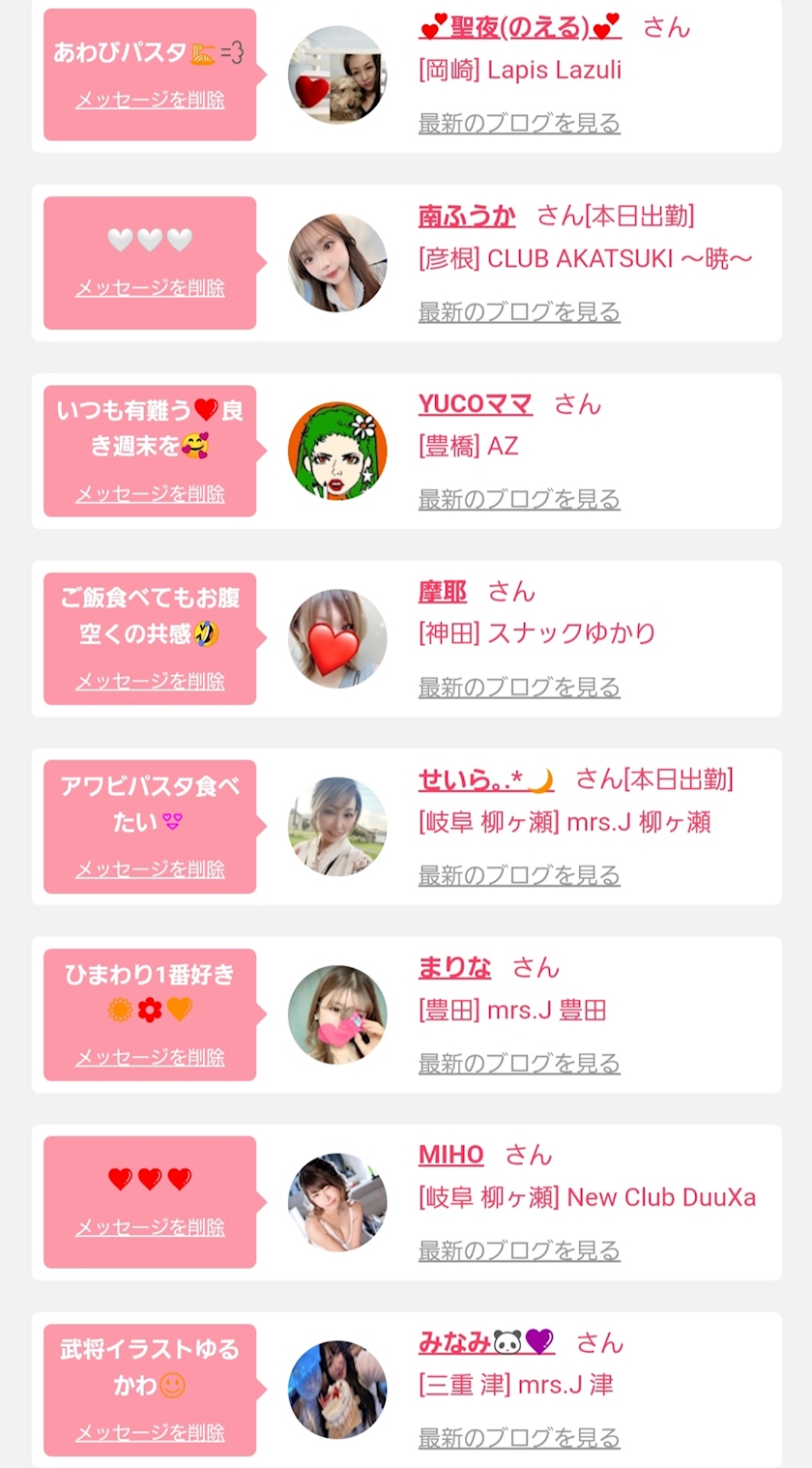The image size is (812, 1468).
Task: Open せいら's profile name link
Action: (x=486, y=779)
